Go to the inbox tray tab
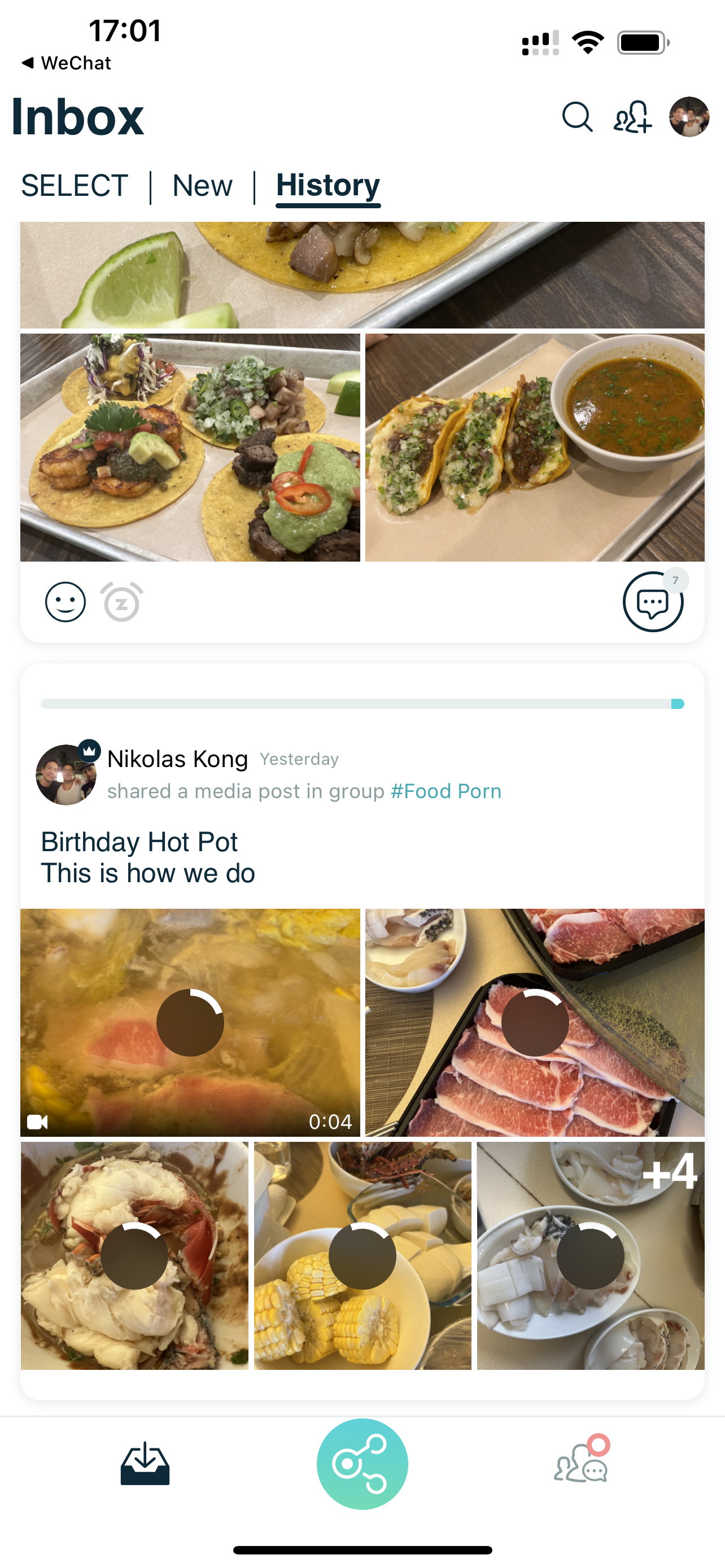 [x=145, y=1464]
